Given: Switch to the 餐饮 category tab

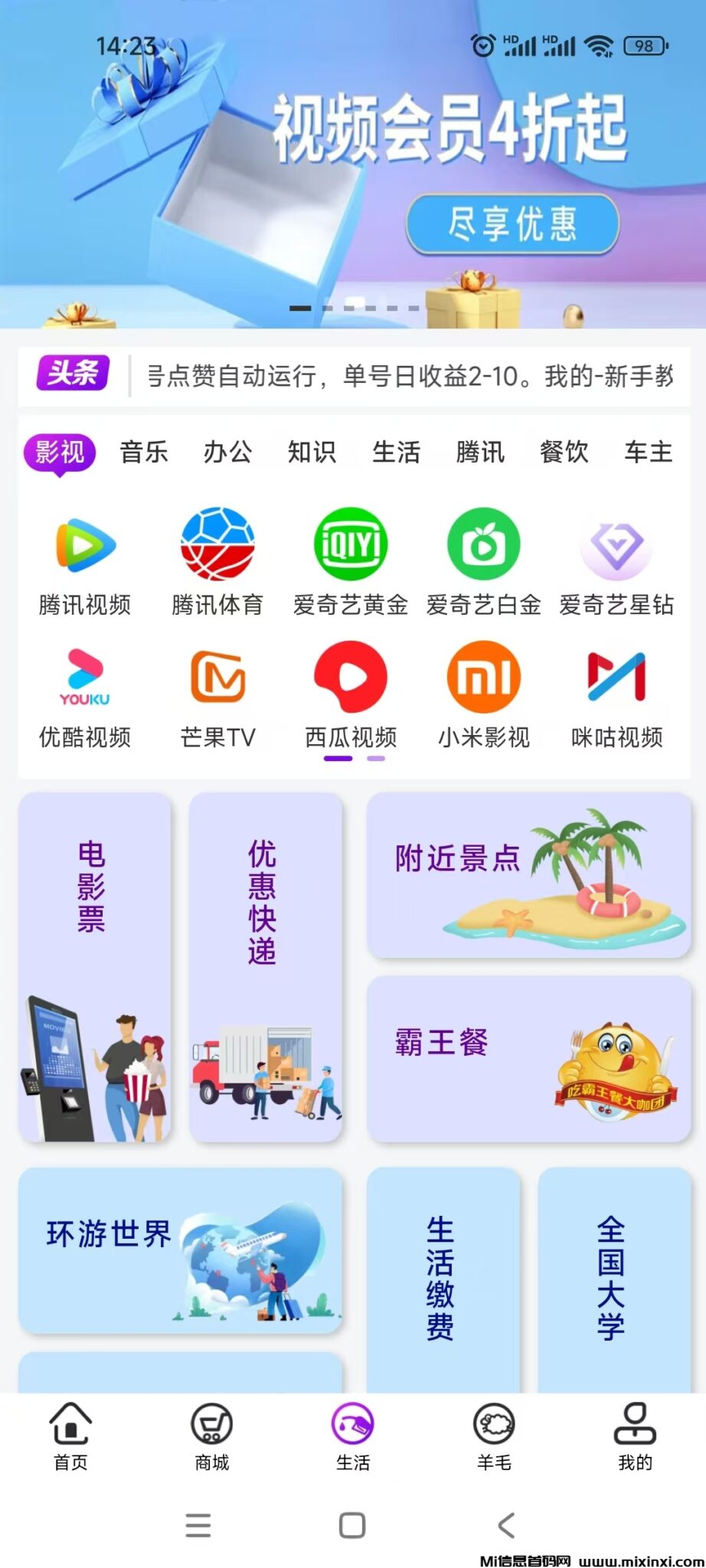Looking at the screenshot, I should 564,452.
